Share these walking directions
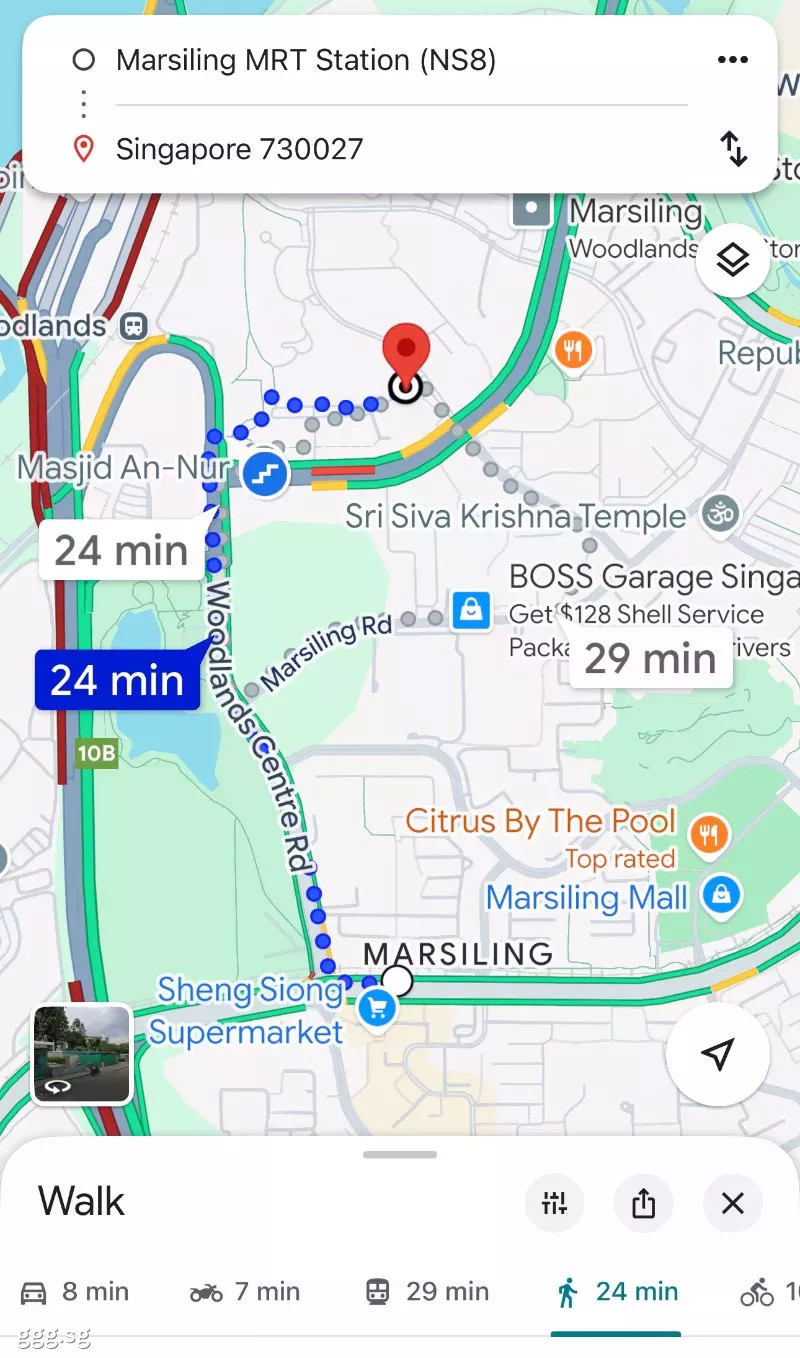800x1358 pixels. pyautogui.click(x=643, y=1203)
